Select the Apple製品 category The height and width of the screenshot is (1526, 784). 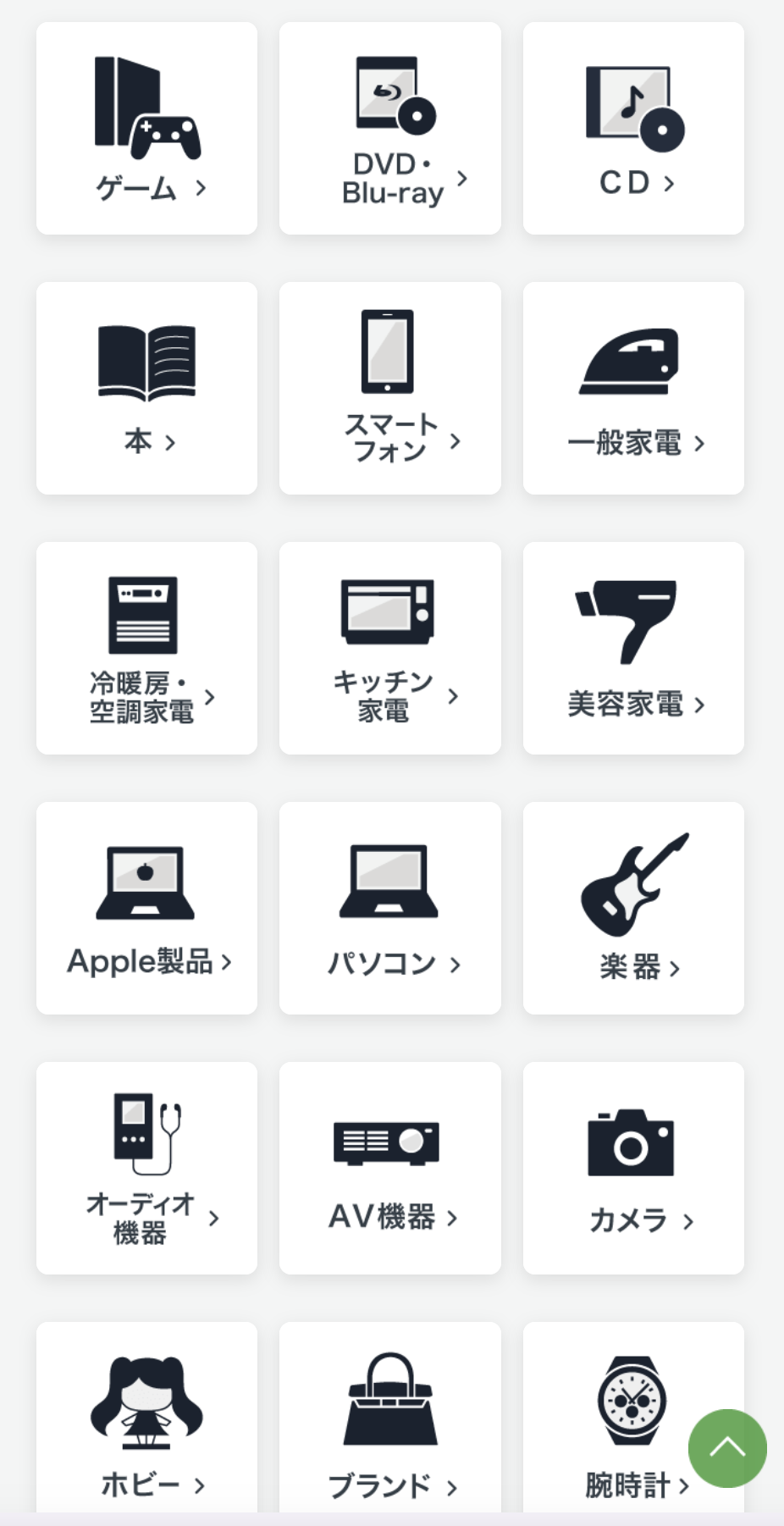(146, 909)
